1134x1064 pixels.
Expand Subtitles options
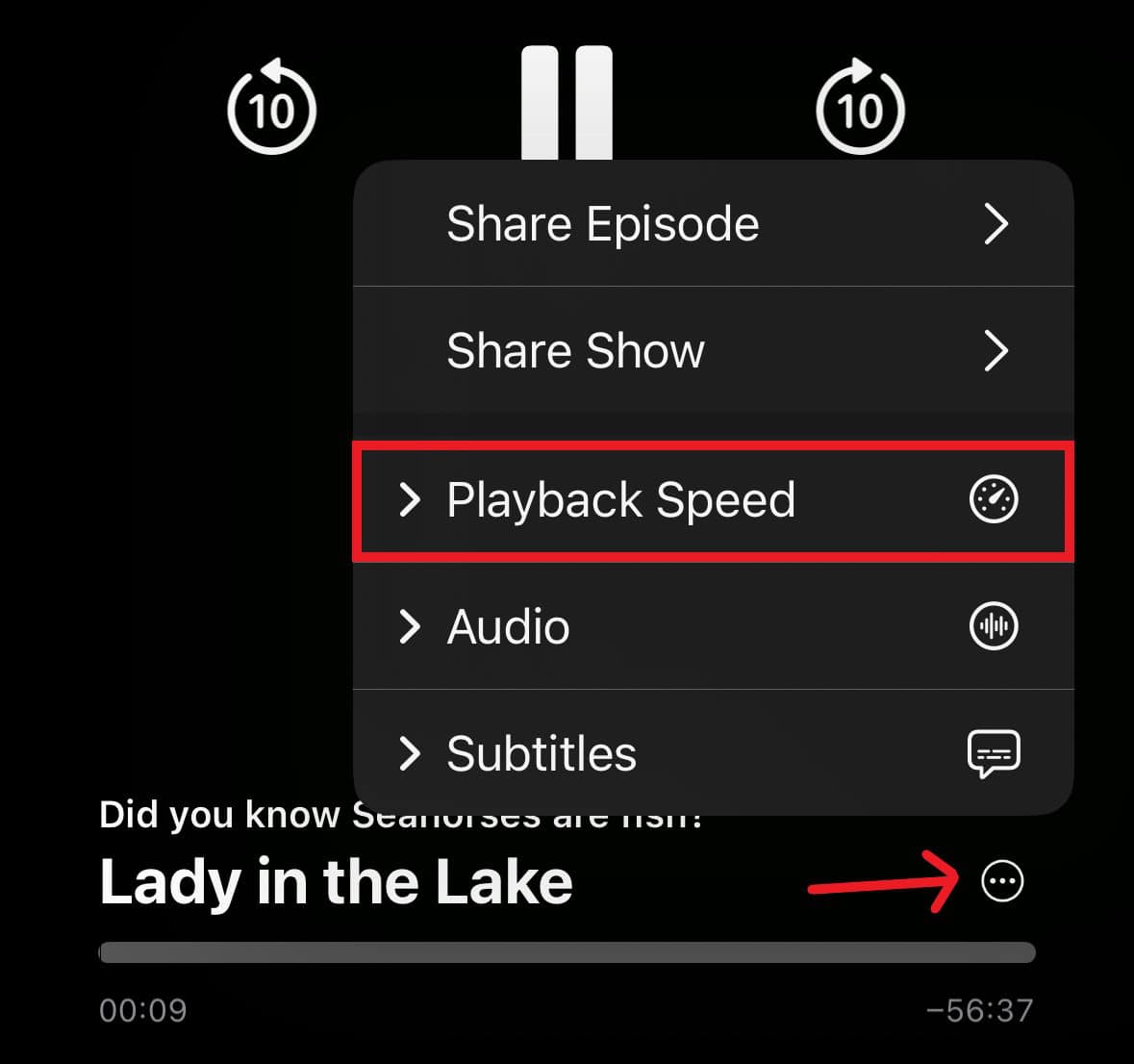click(x=713, y=752)
